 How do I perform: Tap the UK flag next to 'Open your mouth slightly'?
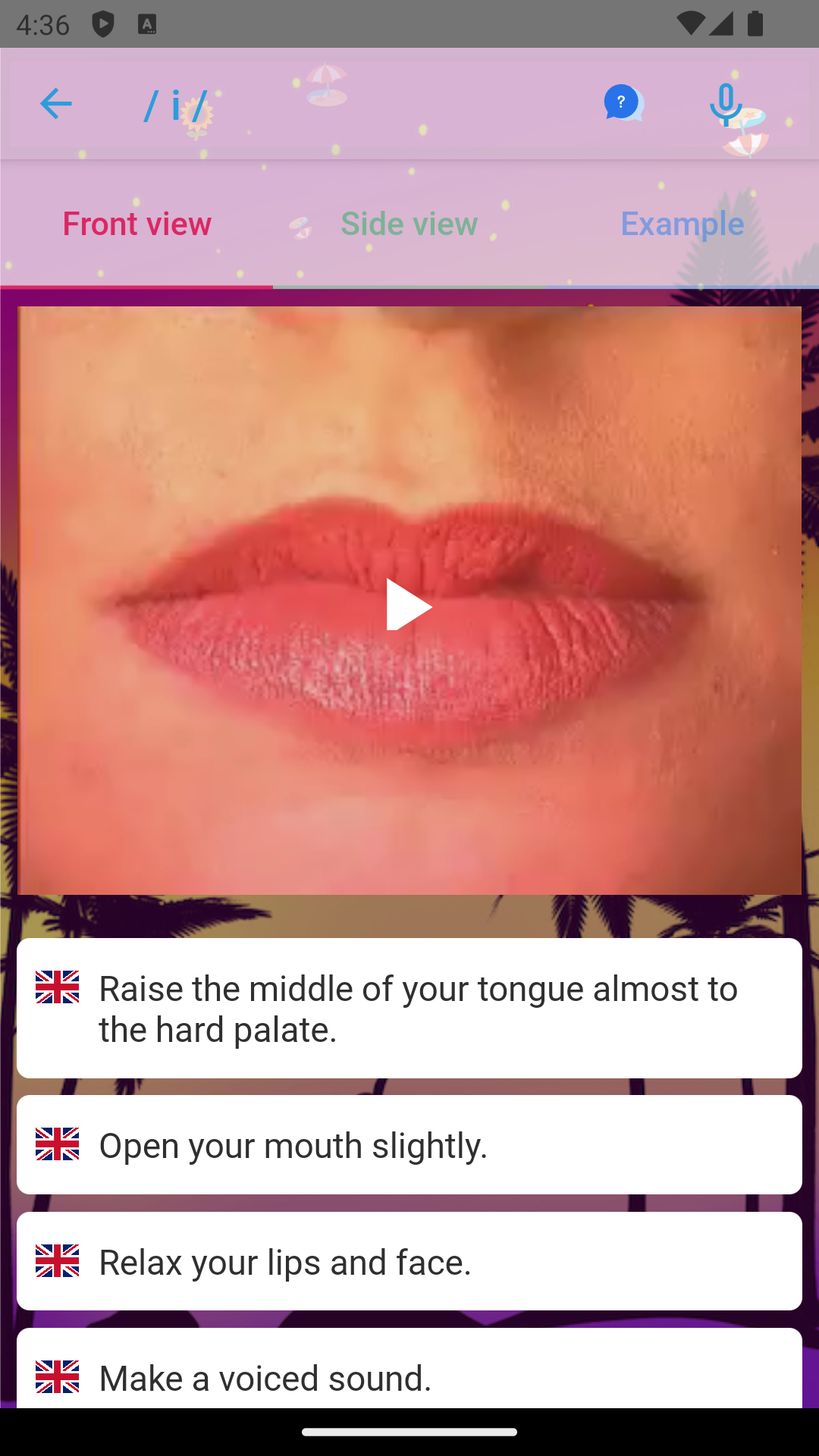57,1146
